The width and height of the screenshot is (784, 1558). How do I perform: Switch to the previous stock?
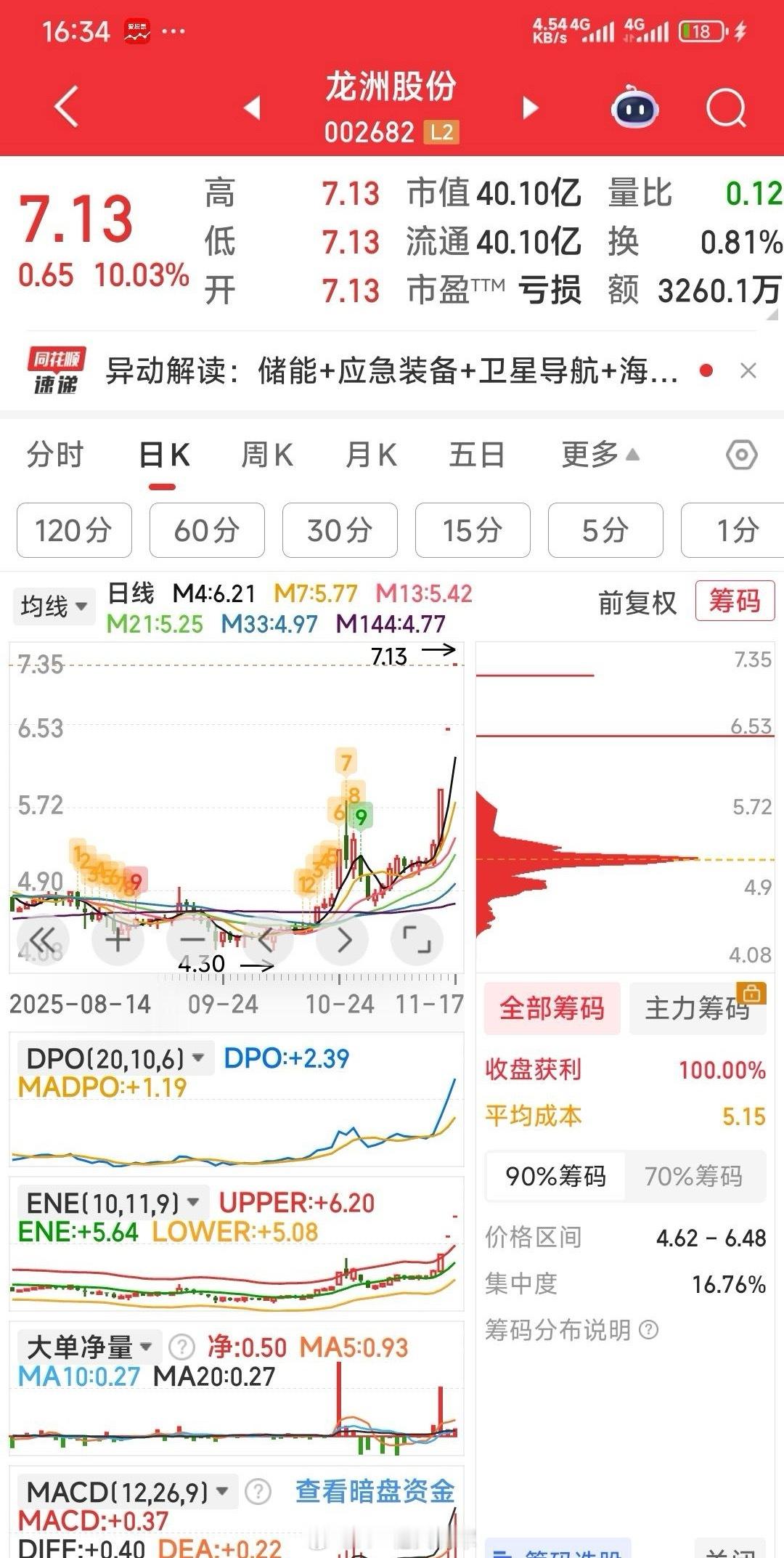(252, 108)
